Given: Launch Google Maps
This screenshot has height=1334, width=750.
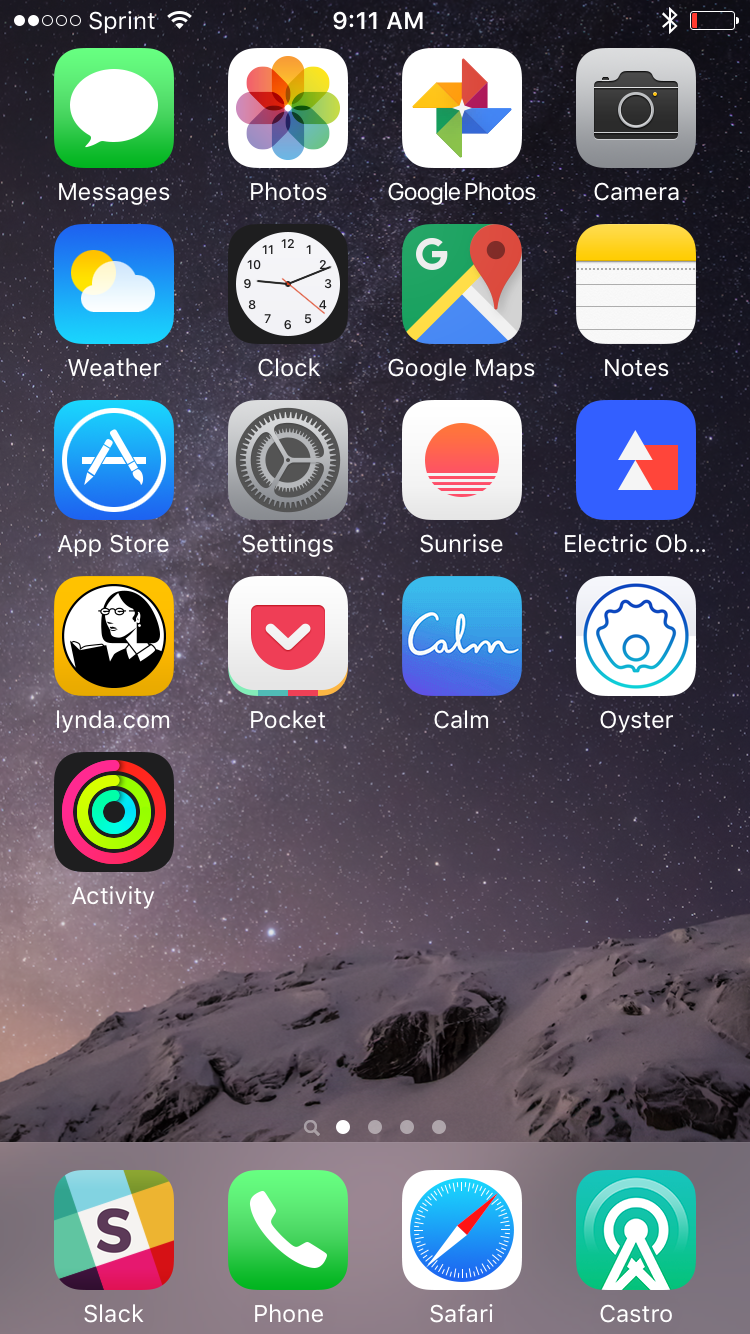Looking at the screenshot, I should click(x=462, y=284).
